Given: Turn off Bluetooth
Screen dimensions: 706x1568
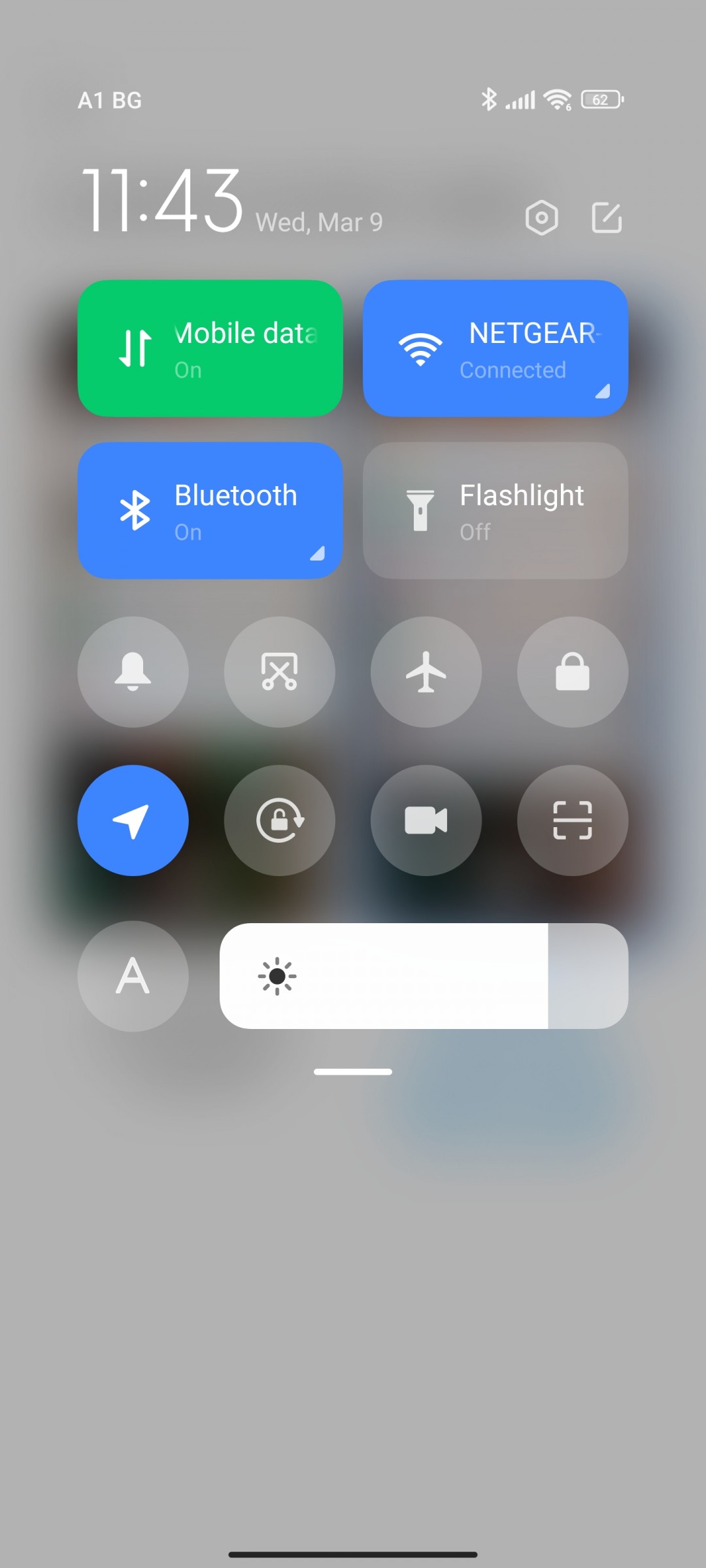Looking at the screenshot, I should (x=210, y=510).
